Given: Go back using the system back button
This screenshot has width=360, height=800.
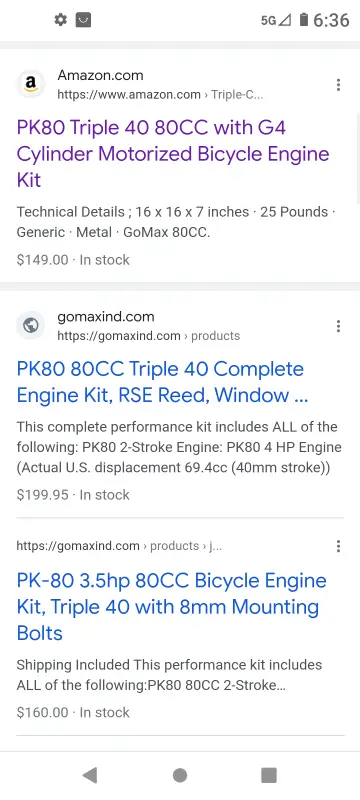Looking at the screenshot, I should tap(90, 776).
